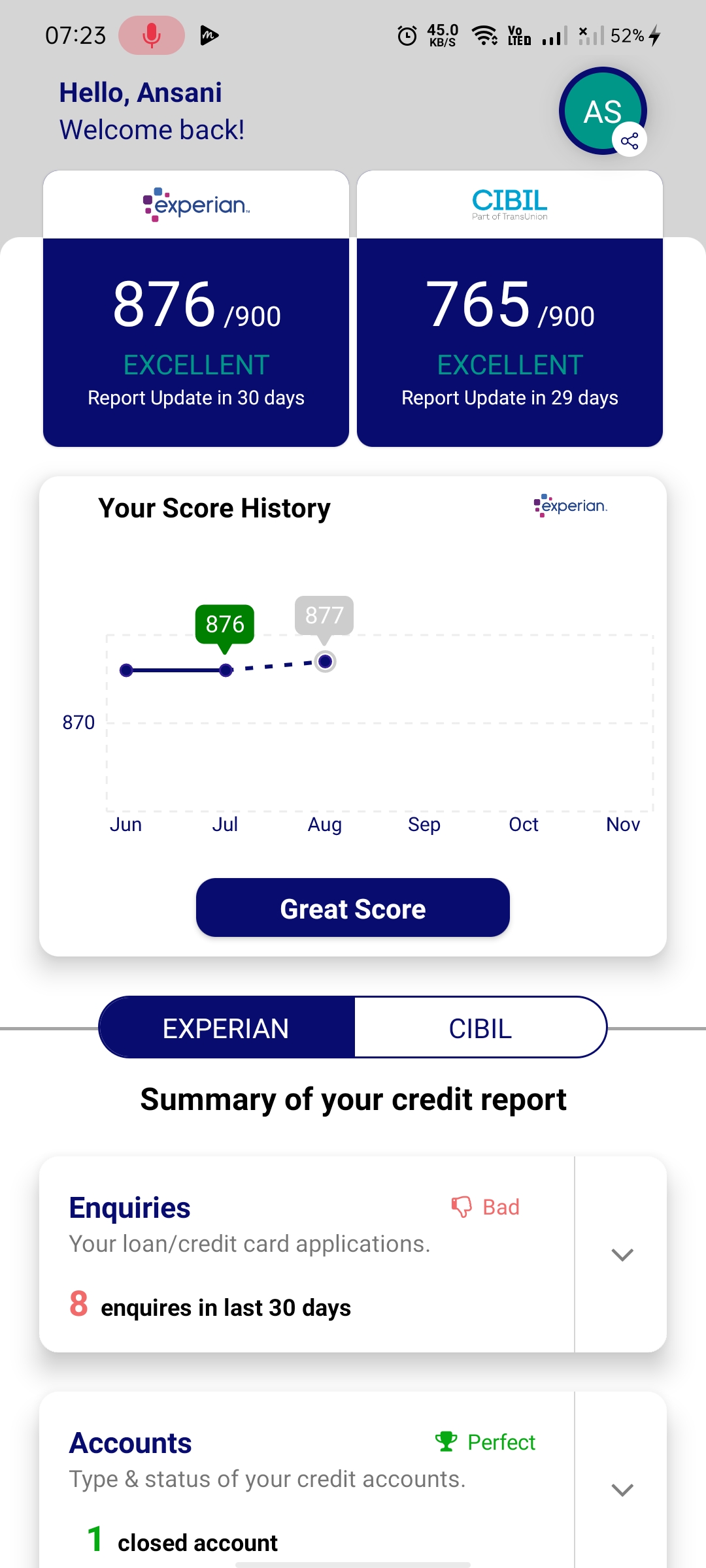Expand the Enquiries section chevron
Screen dimensions: 706x1568
coord(622,1254)
